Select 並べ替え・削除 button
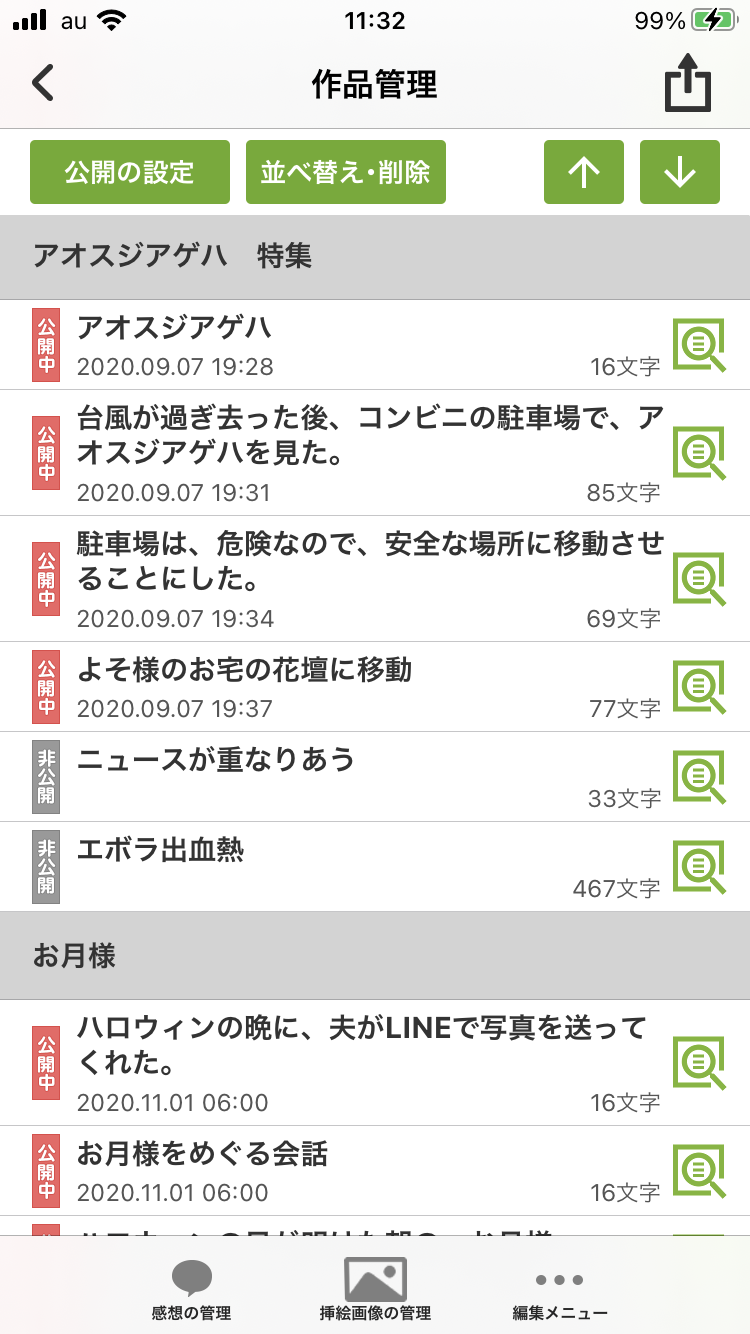750x1334 pixels. (x=345, y=172)
